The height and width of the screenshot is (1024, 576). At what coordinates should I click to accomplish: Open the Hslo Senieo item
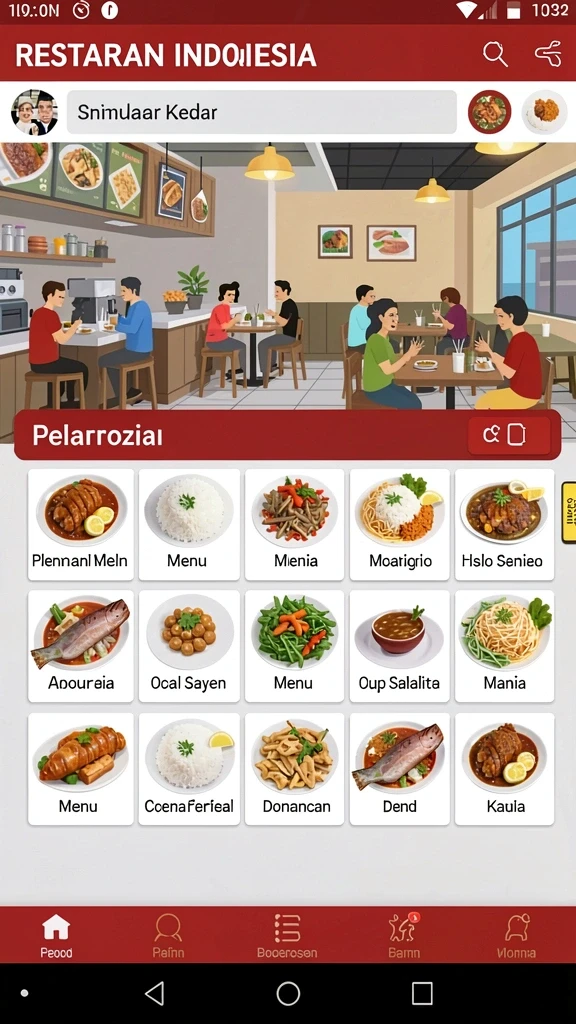click(504, 524)
